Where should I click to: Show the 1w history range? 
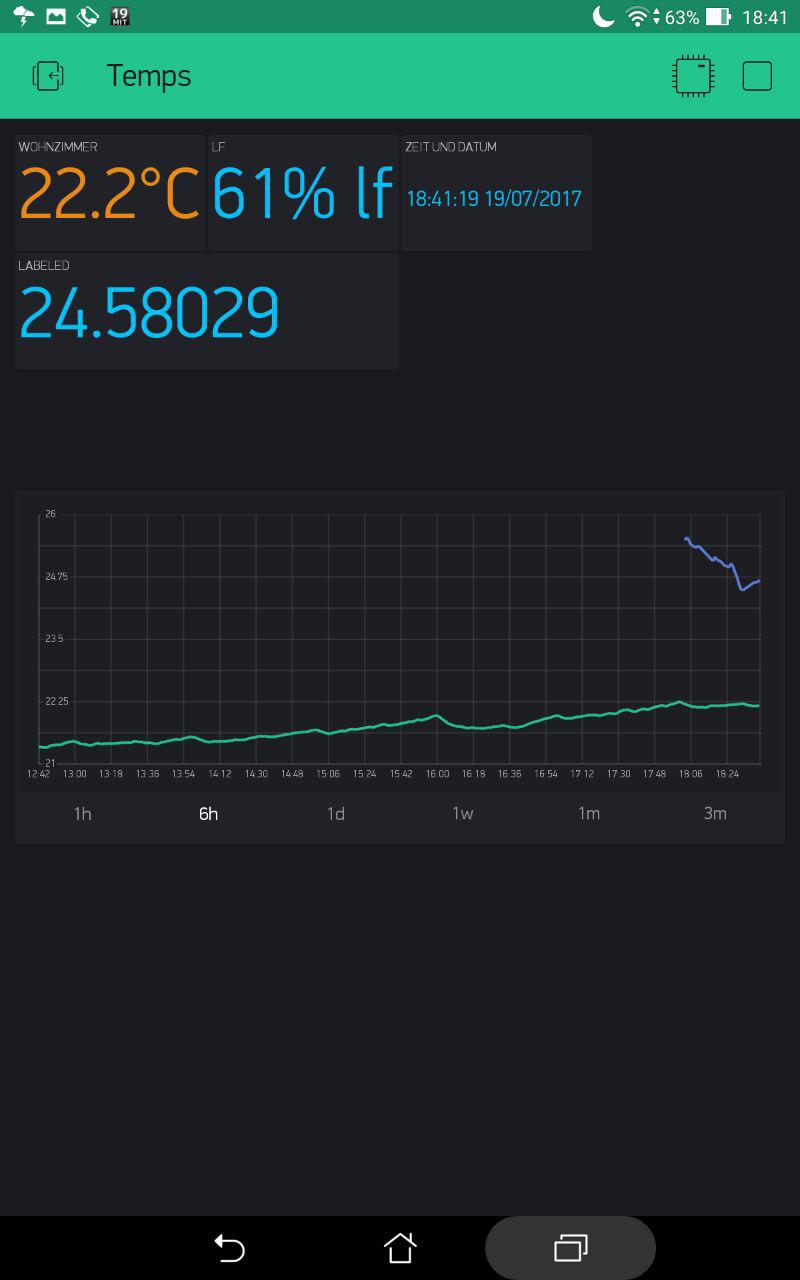[462, 814]
